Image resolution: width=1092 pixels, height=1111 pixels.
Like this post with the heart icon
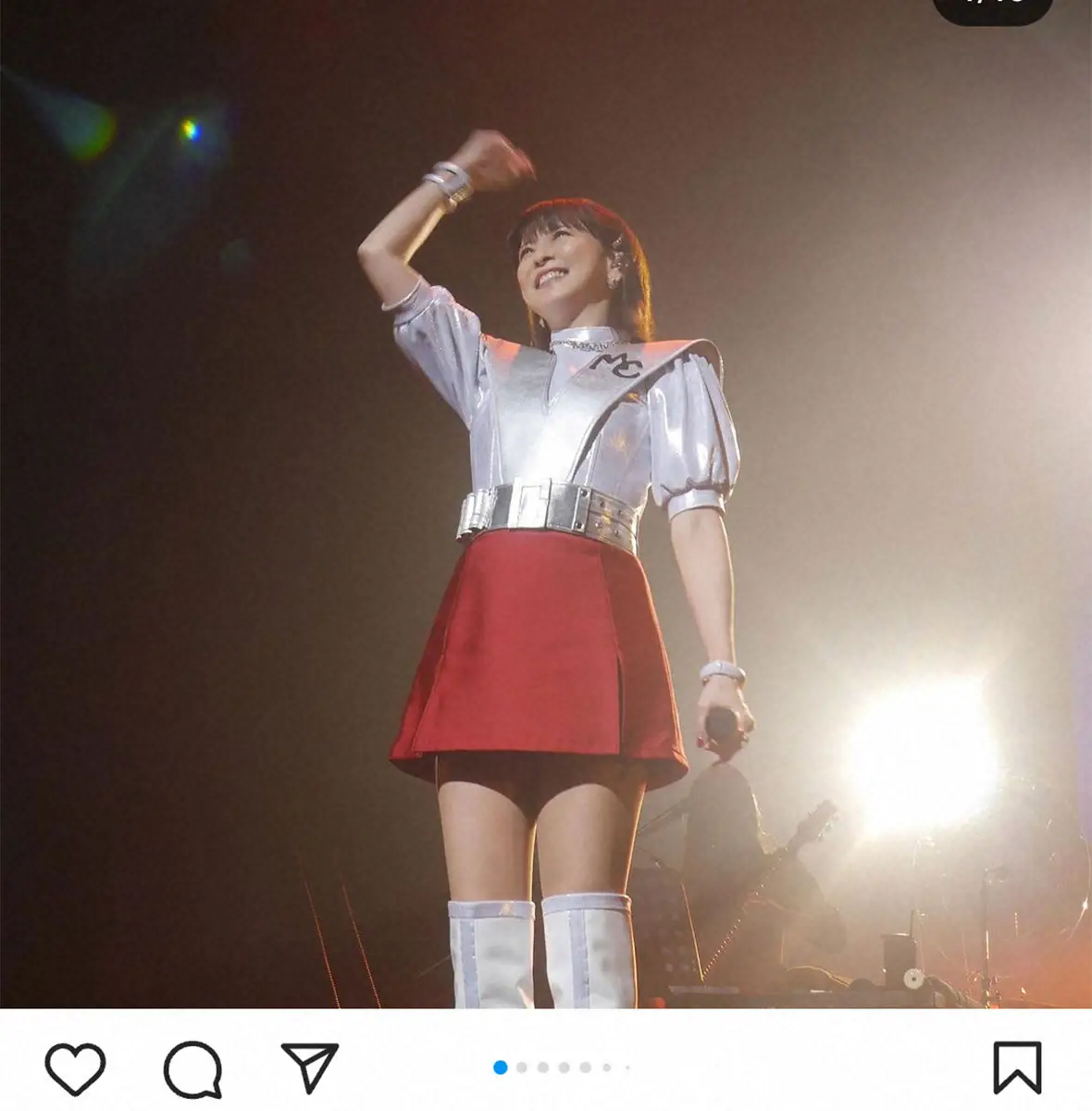(x=75, y=1067)
